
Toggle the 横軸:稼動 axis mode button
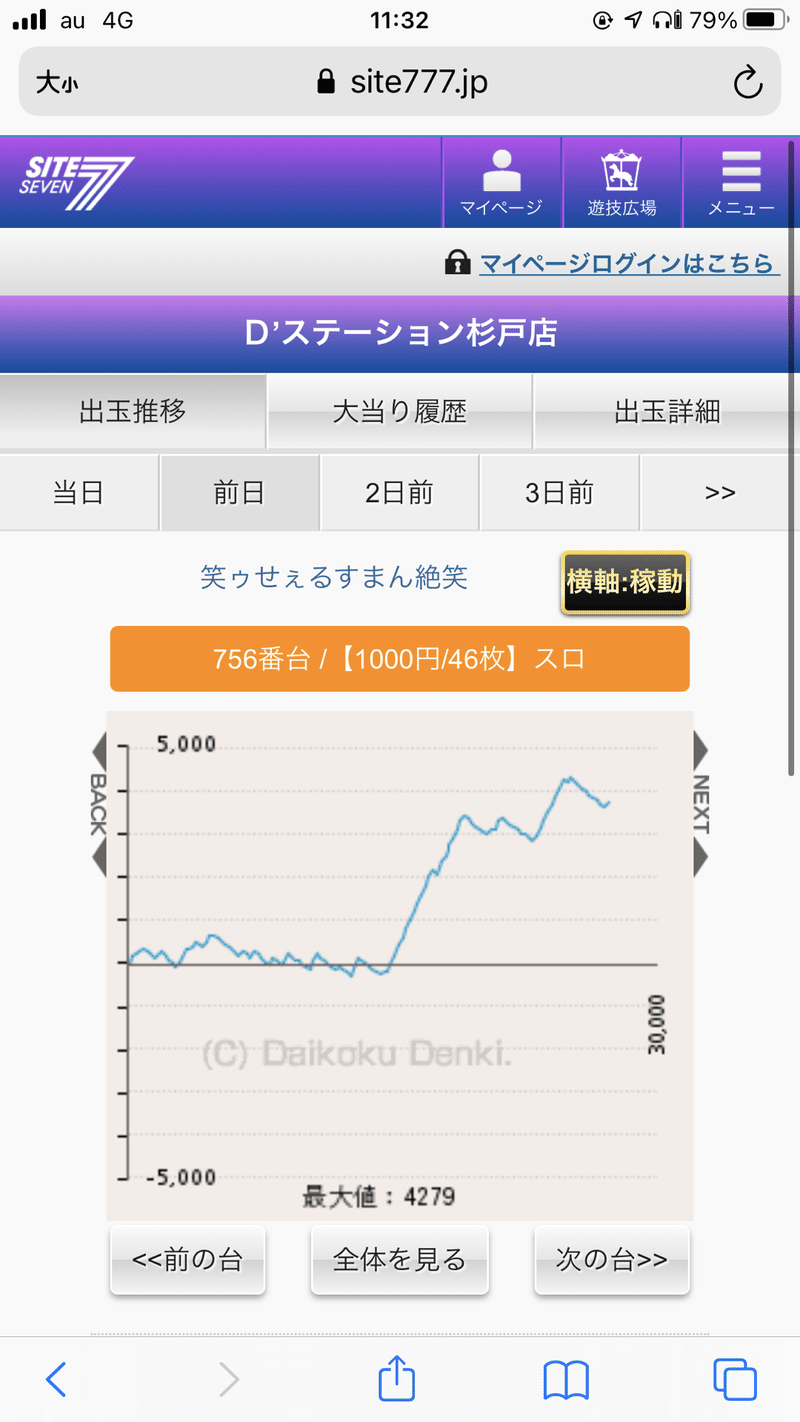point(624,582)
